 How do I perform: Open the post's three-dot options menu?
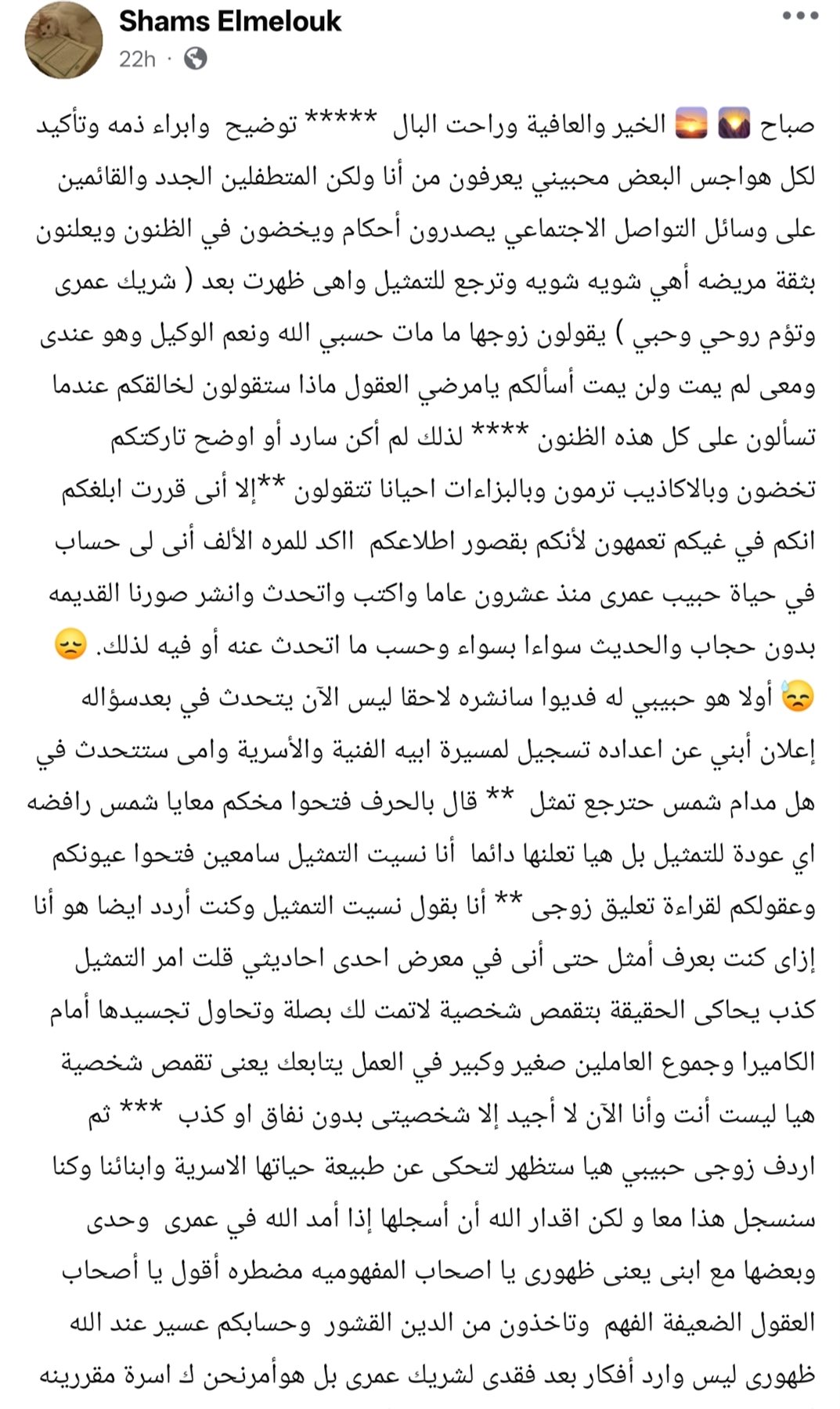tap(800, 15)
